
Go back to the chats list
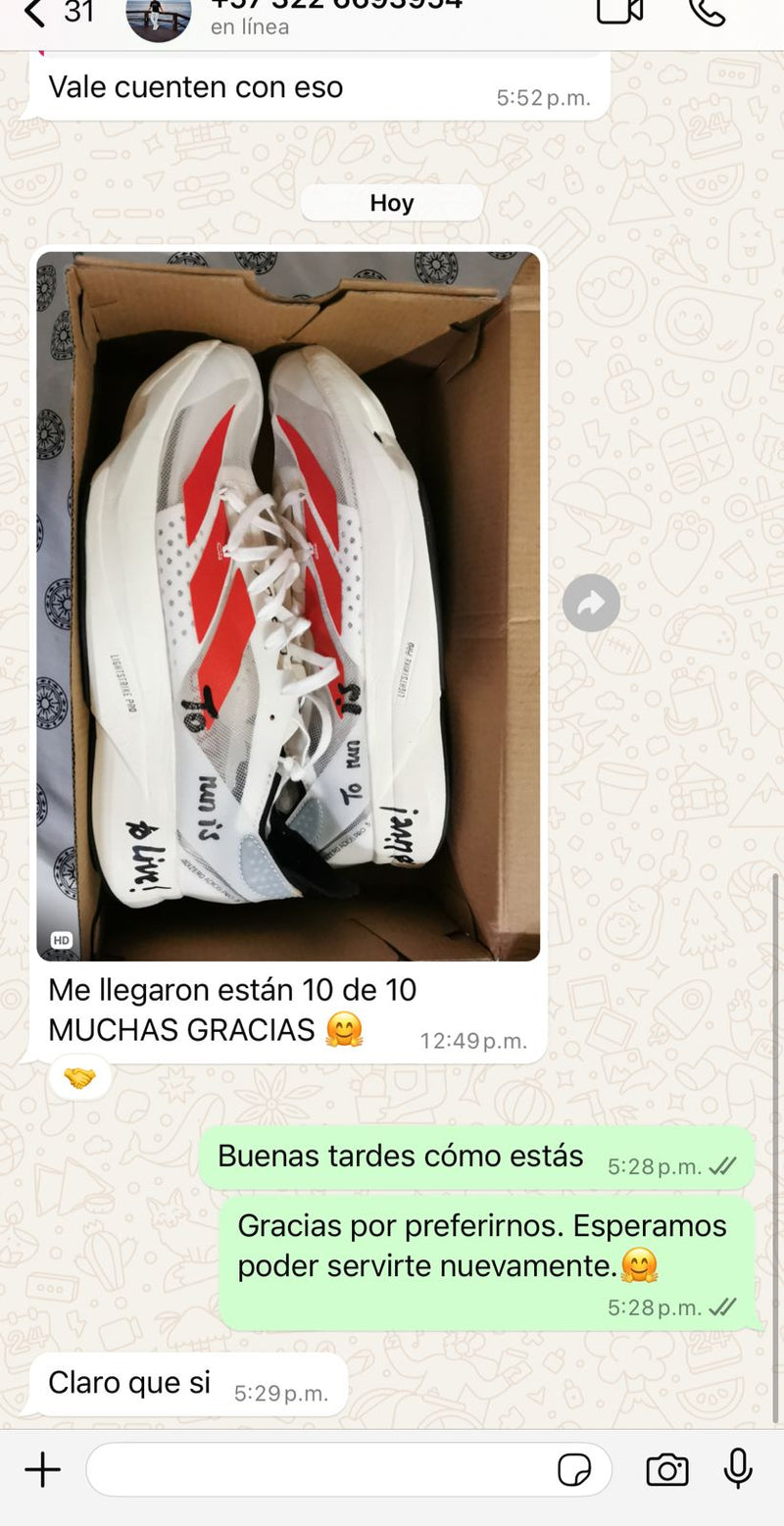click(x=34, y=13)
